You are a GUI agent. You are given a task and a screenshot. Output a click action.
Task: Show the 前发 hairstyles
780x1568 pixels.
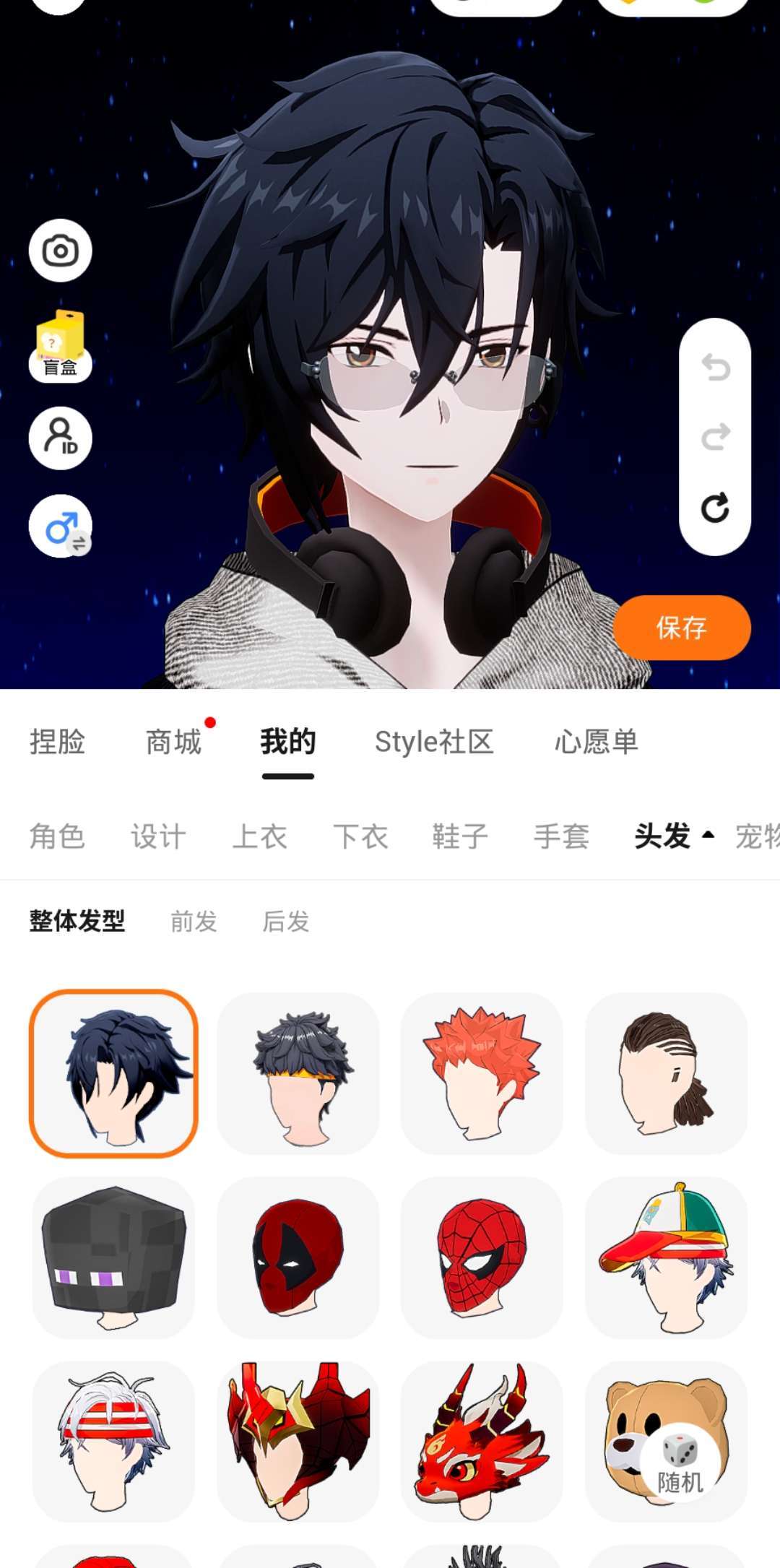point(194,921)
